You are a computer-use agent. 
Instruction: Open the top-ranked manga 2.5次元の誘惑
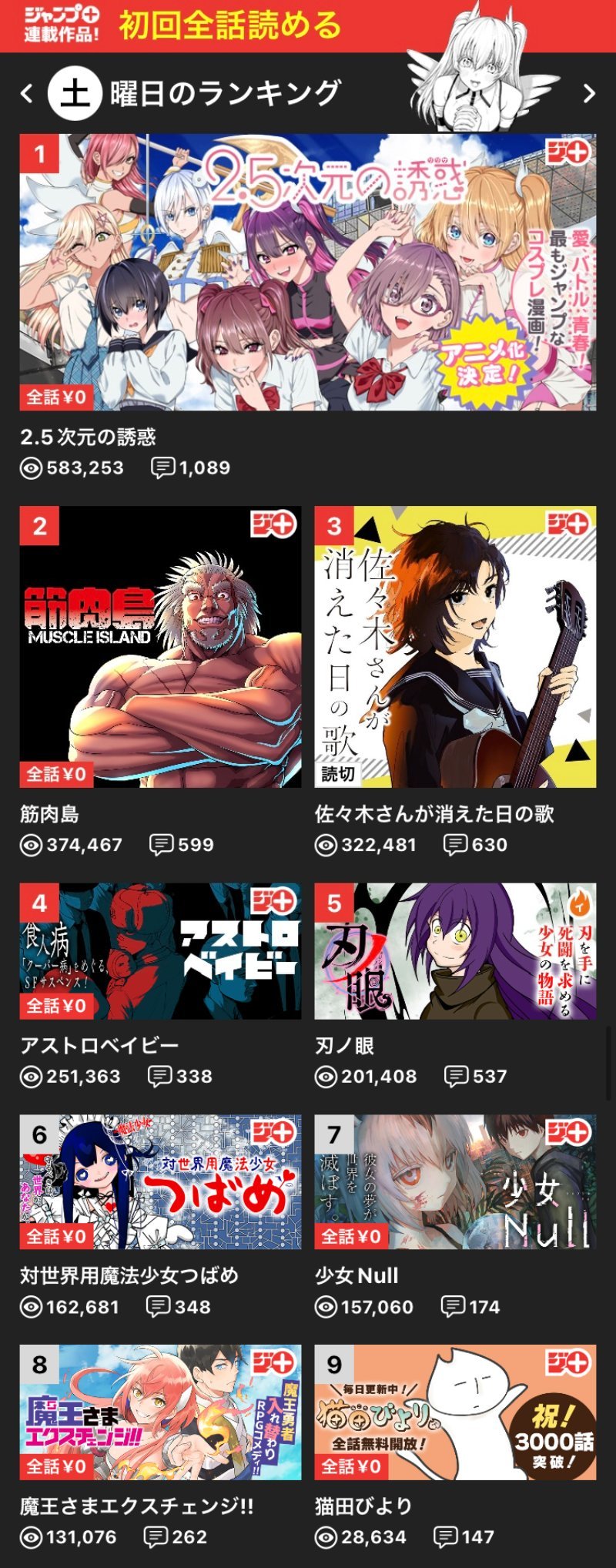pyautogui.click(x=308, y=272)
